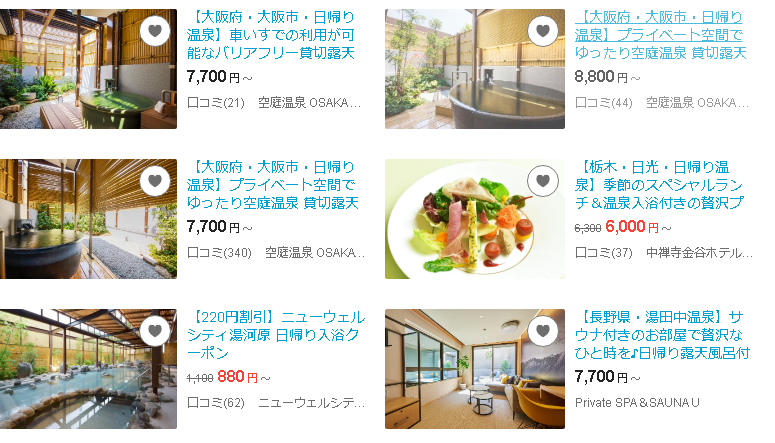Favorite the 空庭温泉 listing with 340 reviews
The image size is (775, 443).
coord(154,181)
